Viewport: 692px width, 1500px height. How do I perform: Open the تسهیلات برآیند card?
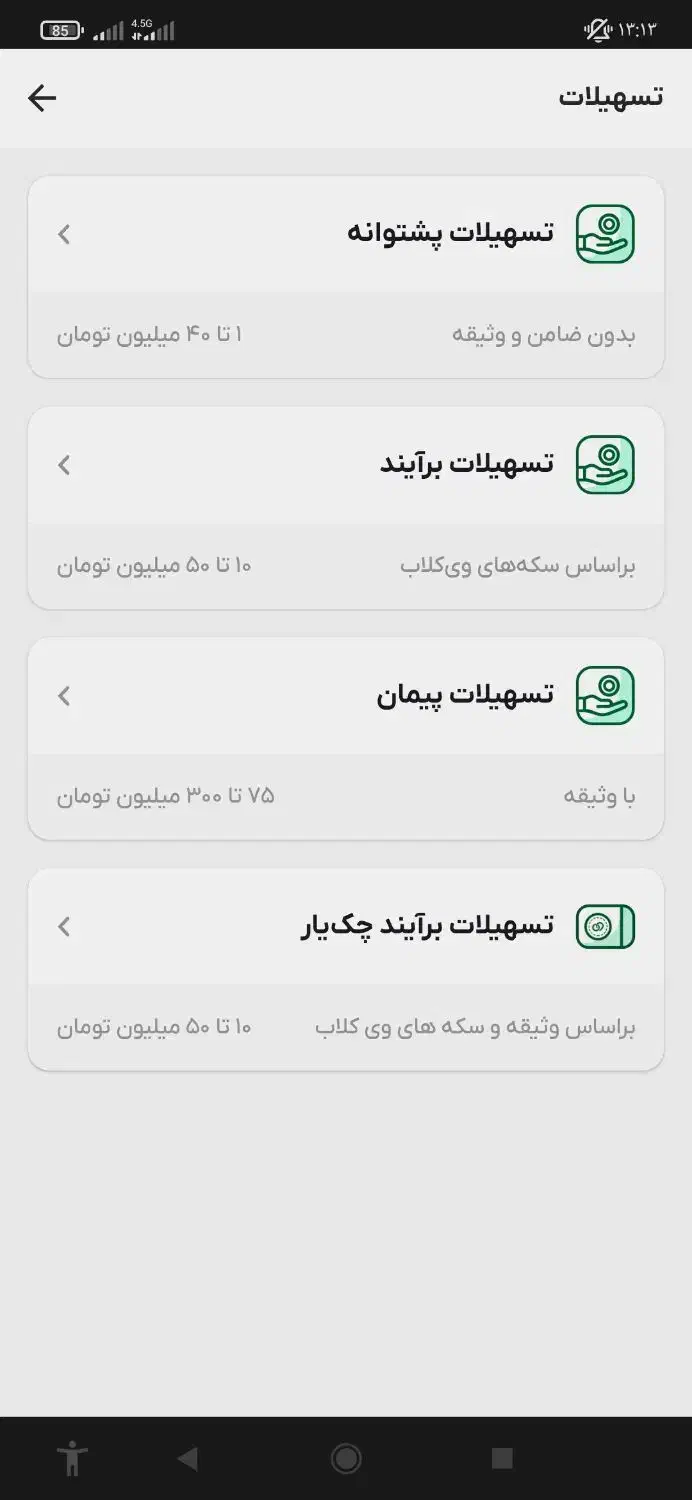coord(346,466)
